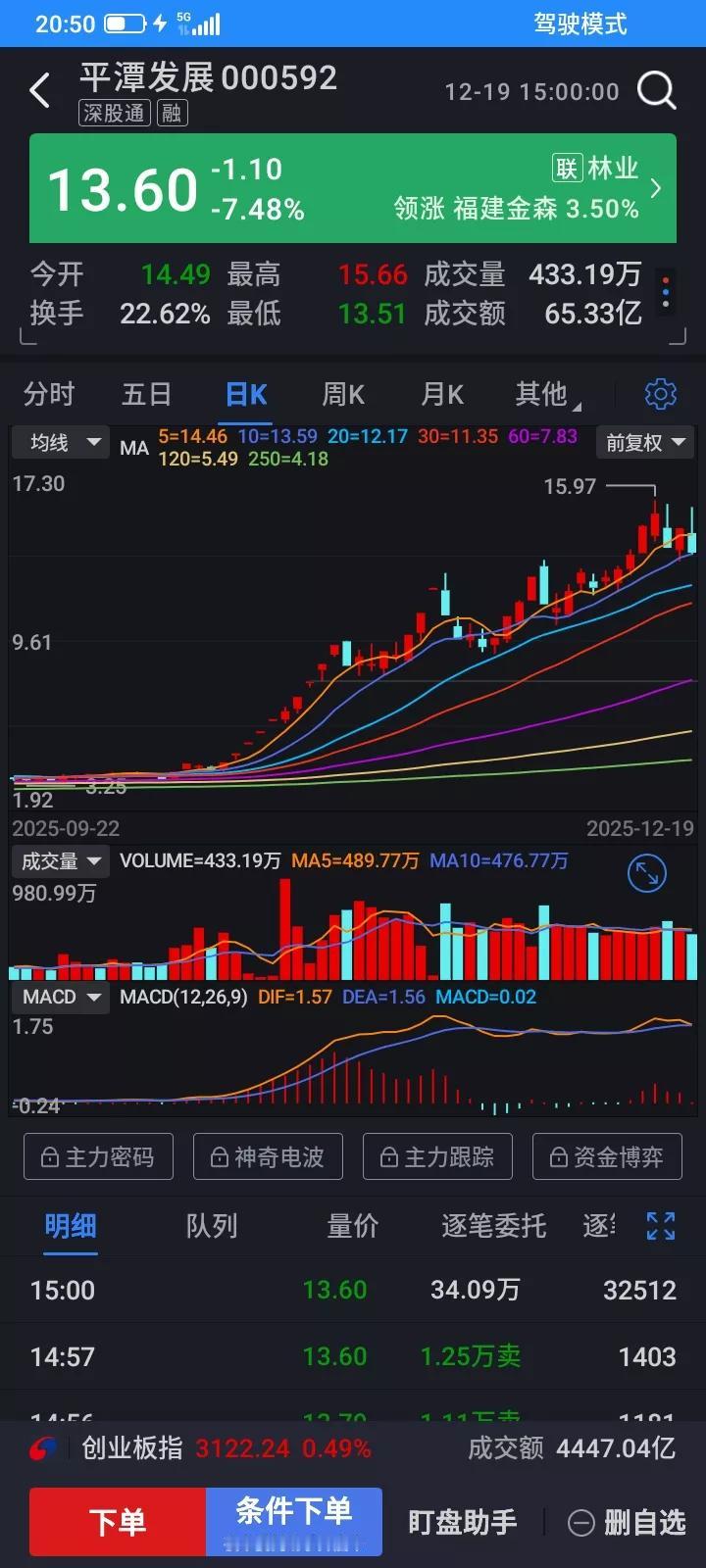The image size is (706, 1568).
Task: Tap the zoom icon in the volume panel
Action: pyautogui.click(x=646, y=874)
